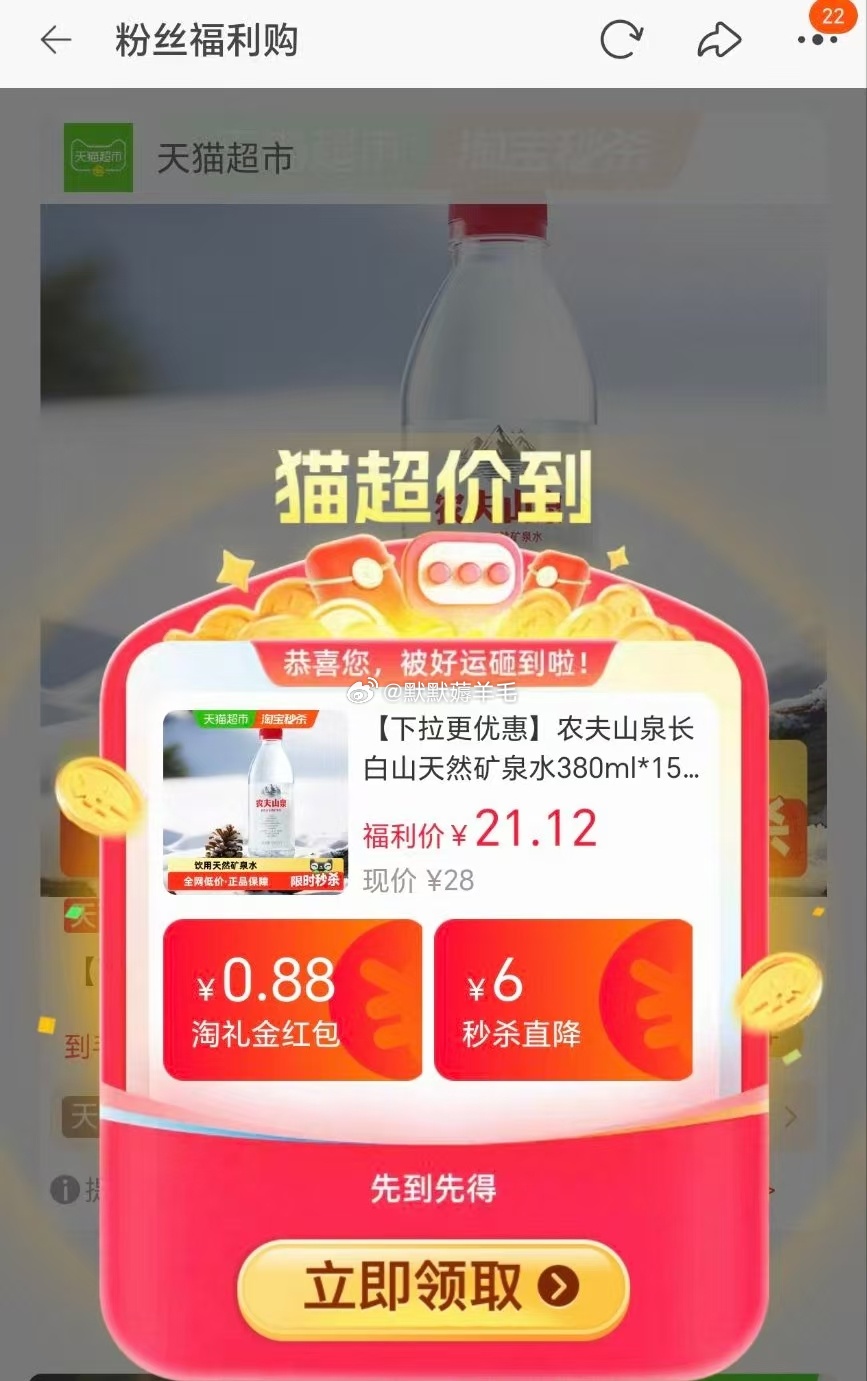Viewport: 867px width, 1381px height.
Task: Claim the reward with 立即领取
Action: [x=433, y=1288]
